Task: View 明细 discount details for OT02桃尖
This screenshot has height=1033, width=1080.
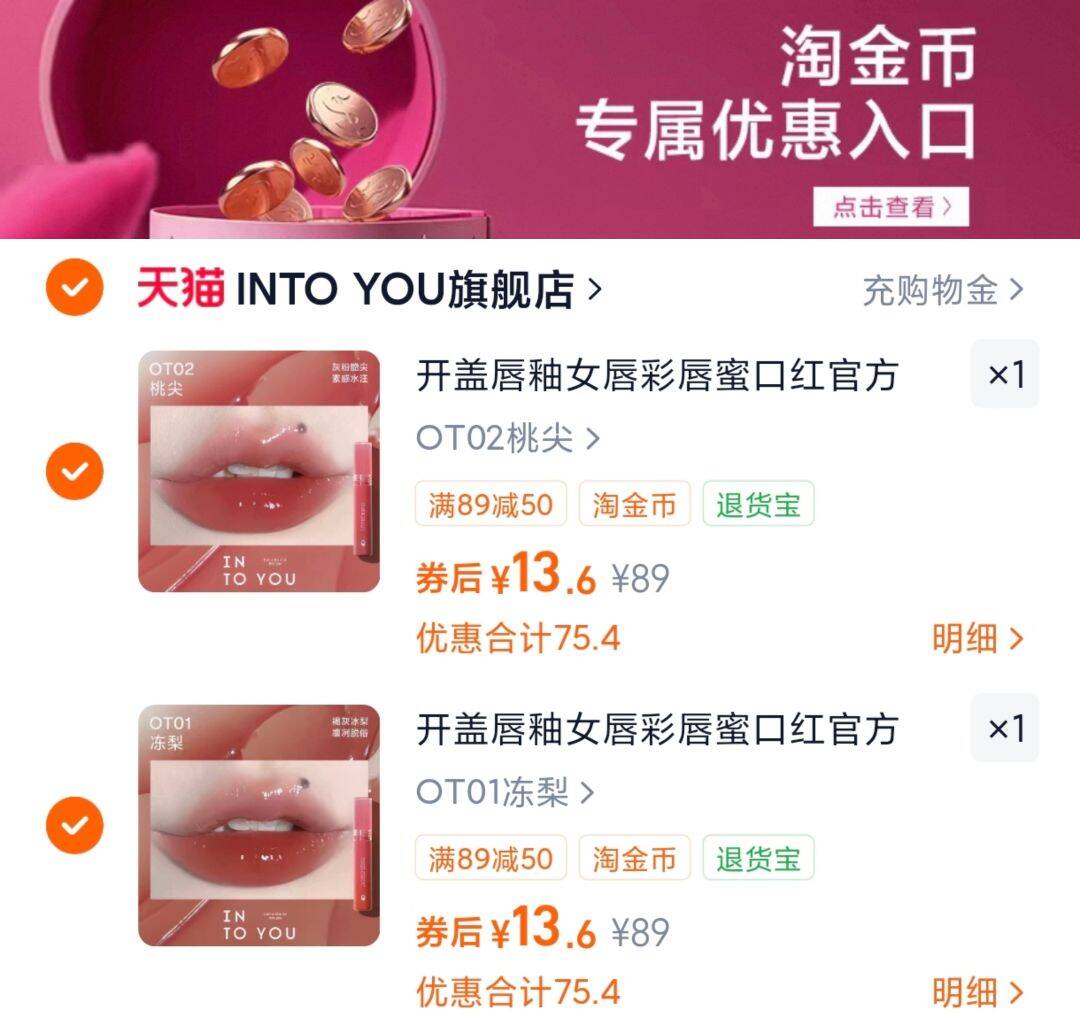Action: coord(977,638)
